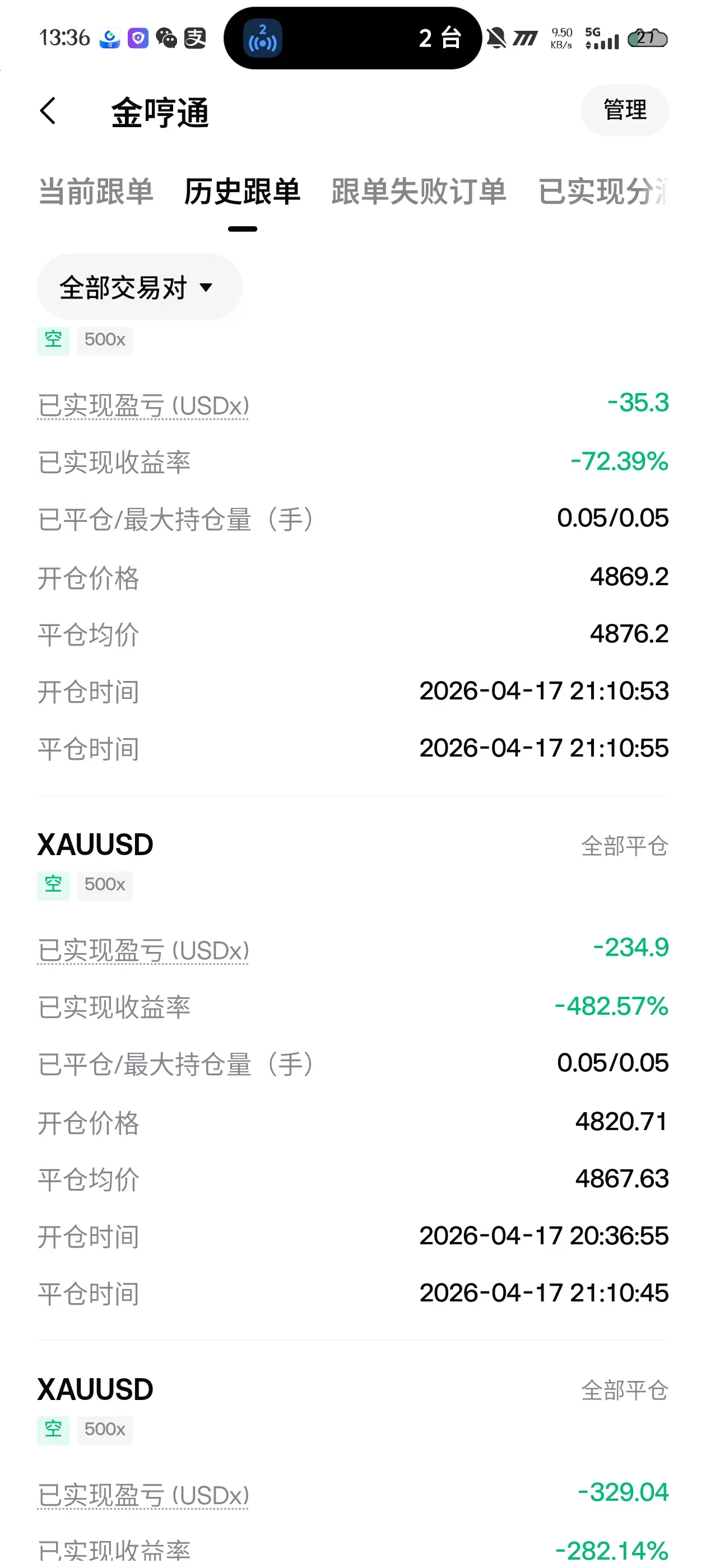This screenshot has height=1568, width=706.
Task: Expand the 全部交易对 dropdown filter
Action: pos(140,287)
